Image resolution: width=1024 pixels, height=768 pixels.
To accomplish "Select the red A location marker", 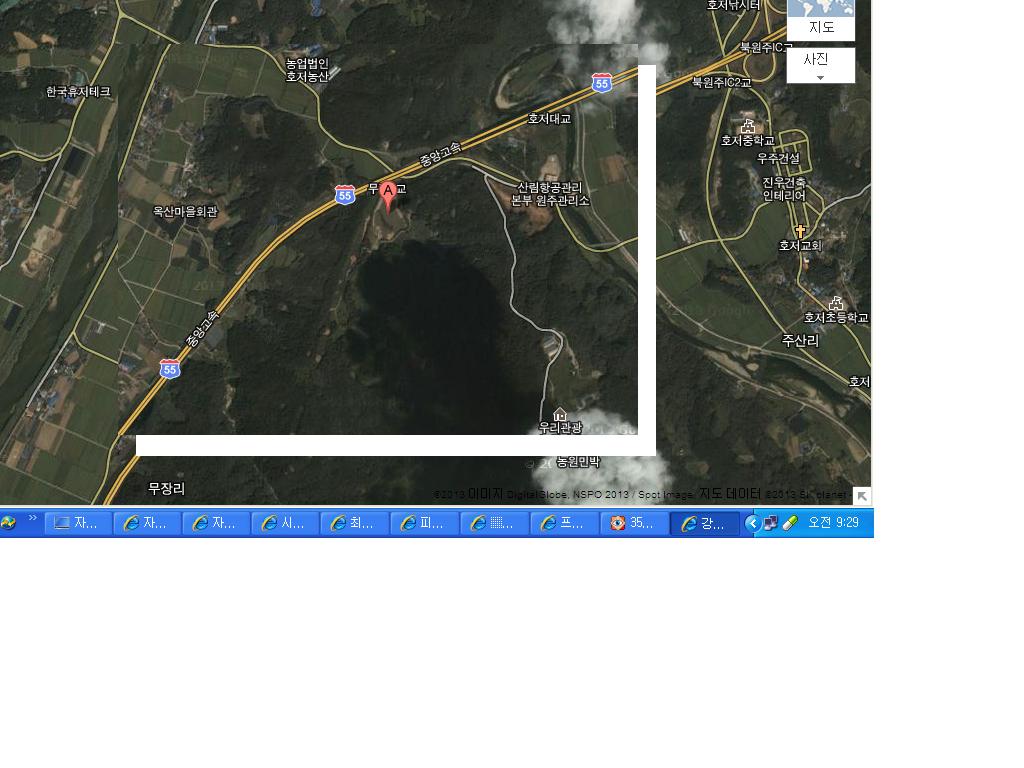I will (388, 195).
